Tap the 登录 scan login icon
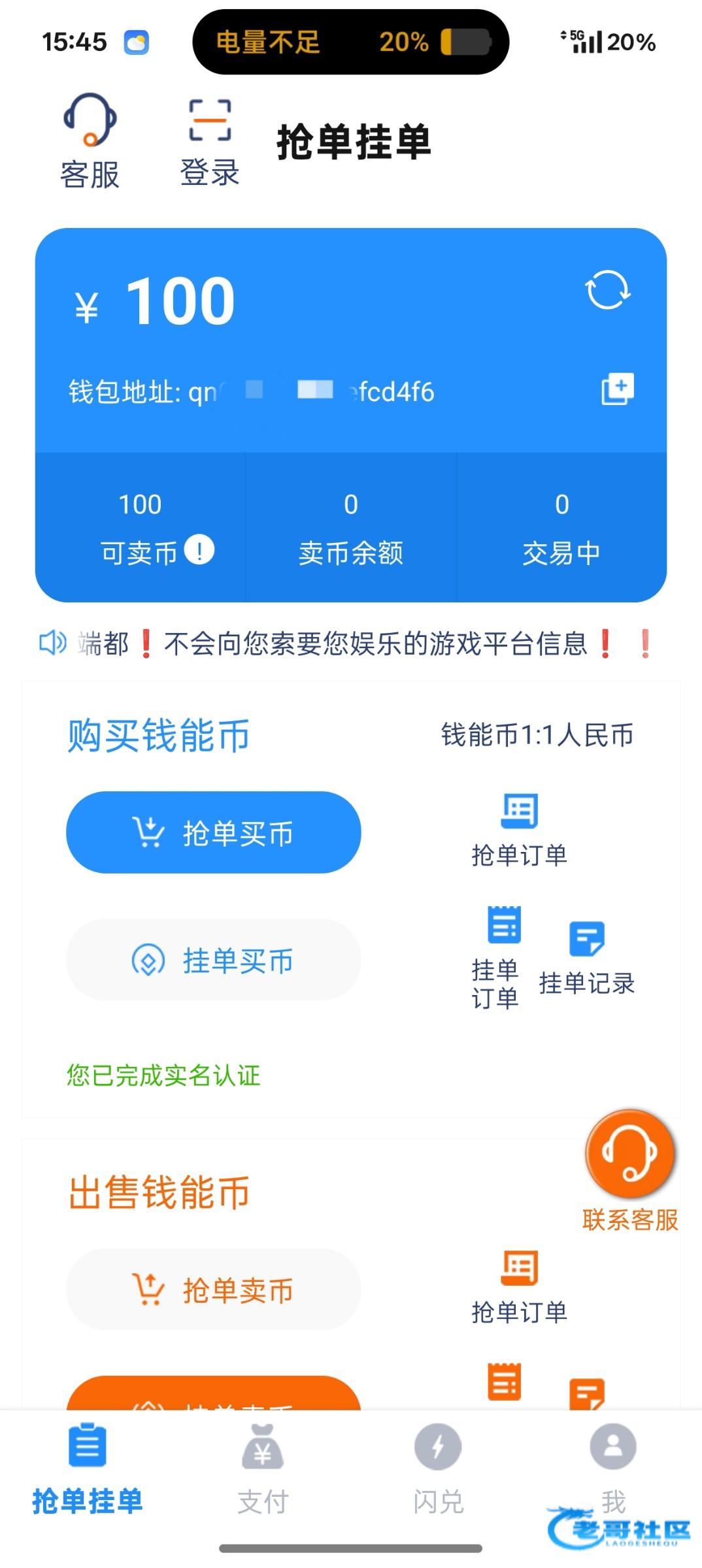The width and height of the screenshot is (702, 1568). [210, 142]
